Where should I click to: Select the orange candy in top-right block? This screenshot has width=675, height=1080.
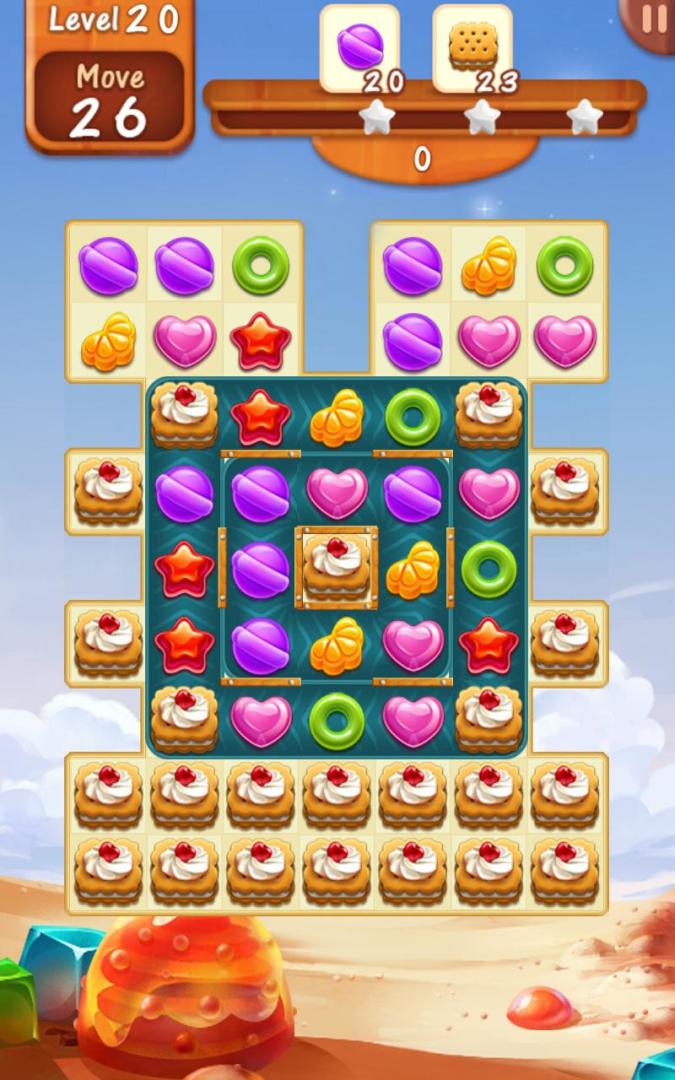[489, 266]
